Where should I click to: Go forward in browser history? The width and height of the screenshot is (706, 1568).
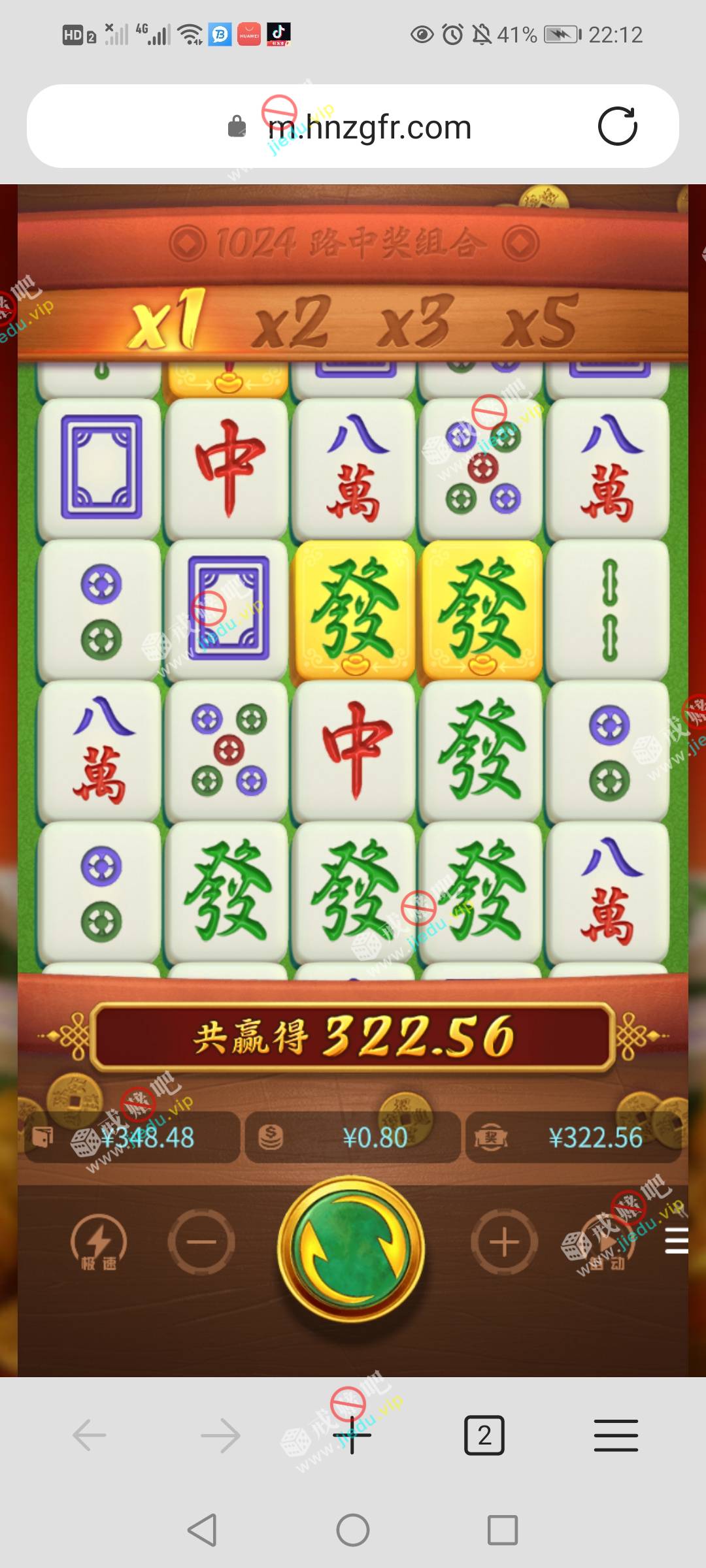(220, 1435)
